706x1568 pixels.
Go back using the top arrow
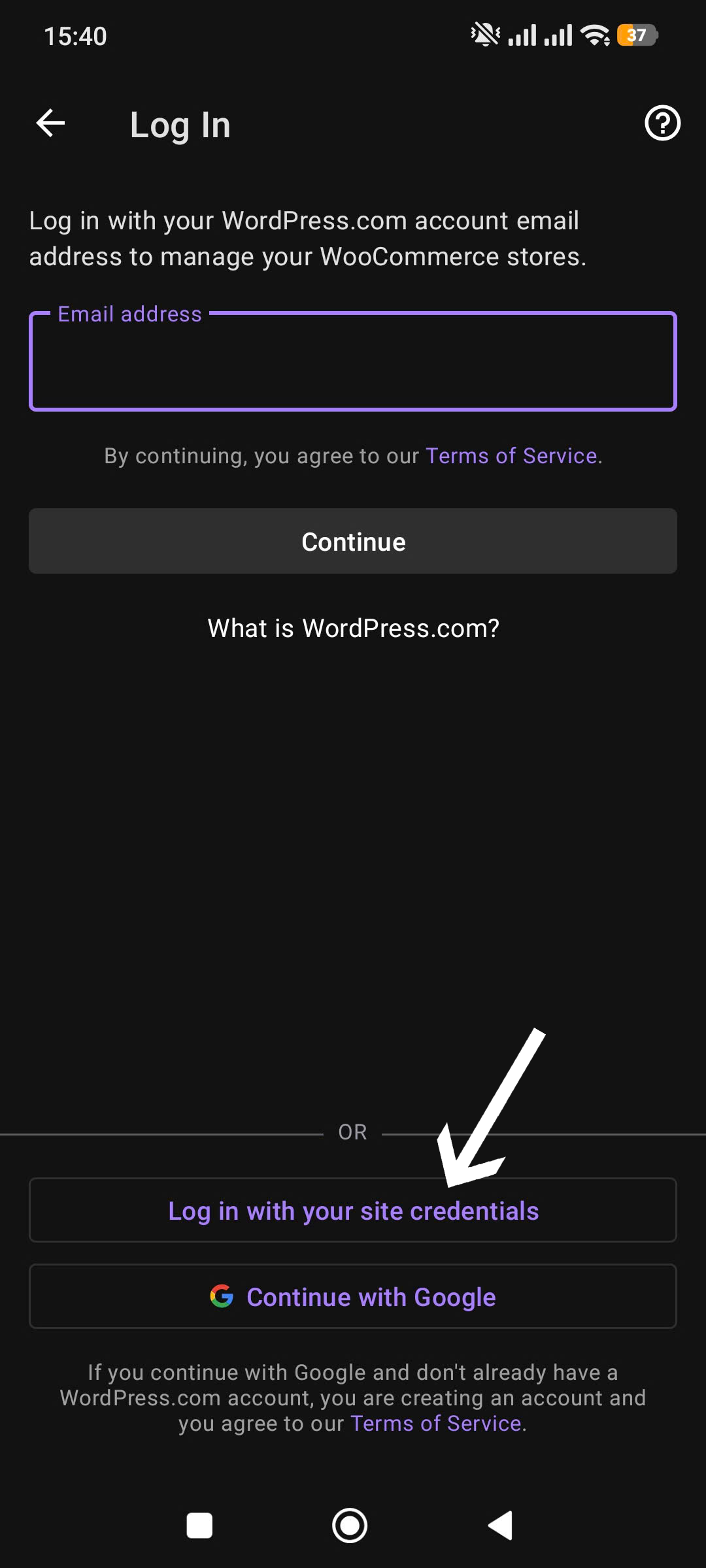50,123
